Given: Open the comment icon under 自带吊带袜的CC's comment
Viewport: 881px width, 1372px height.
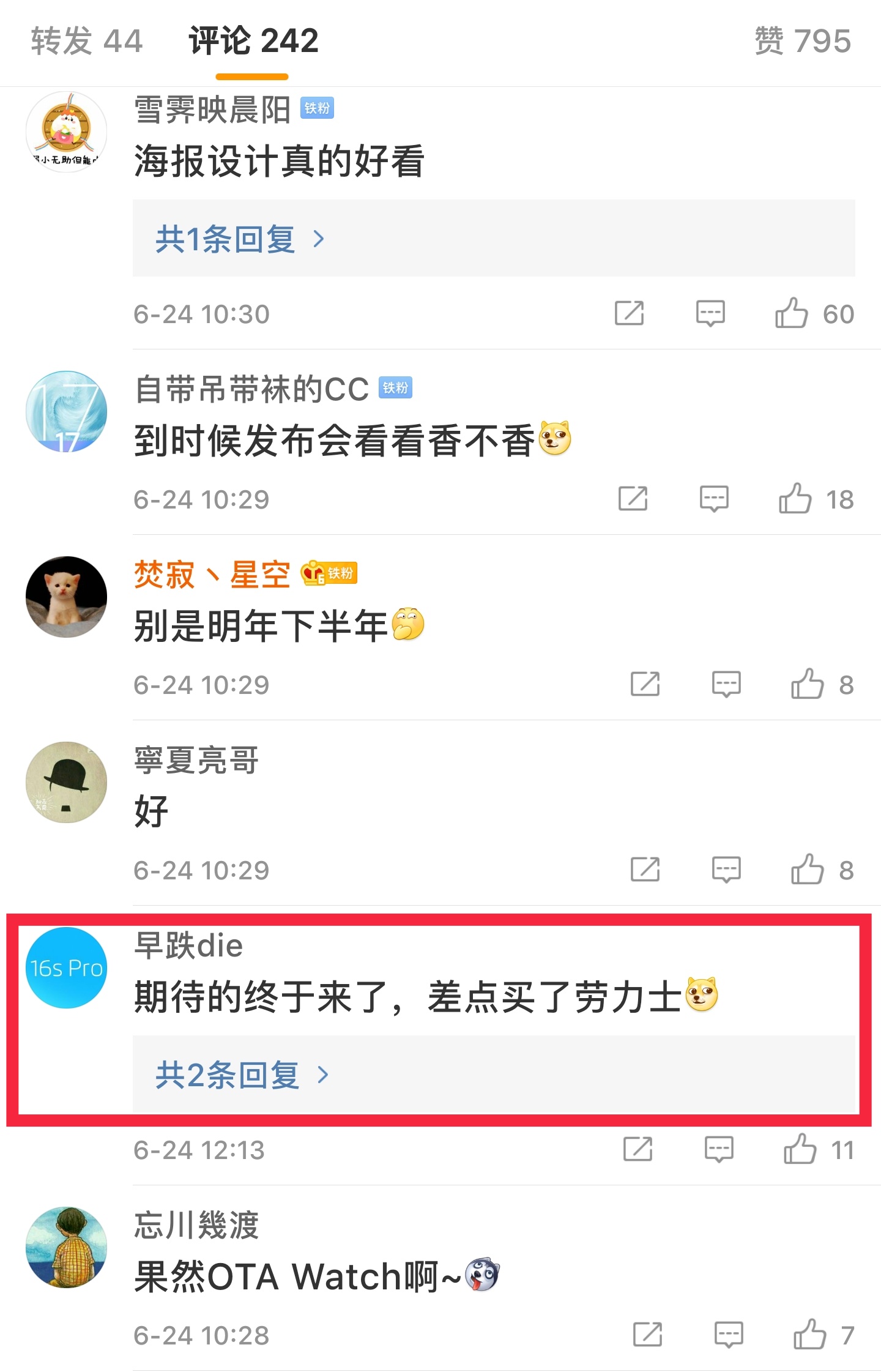Looking at the screenshot, I should click(713, 499).
